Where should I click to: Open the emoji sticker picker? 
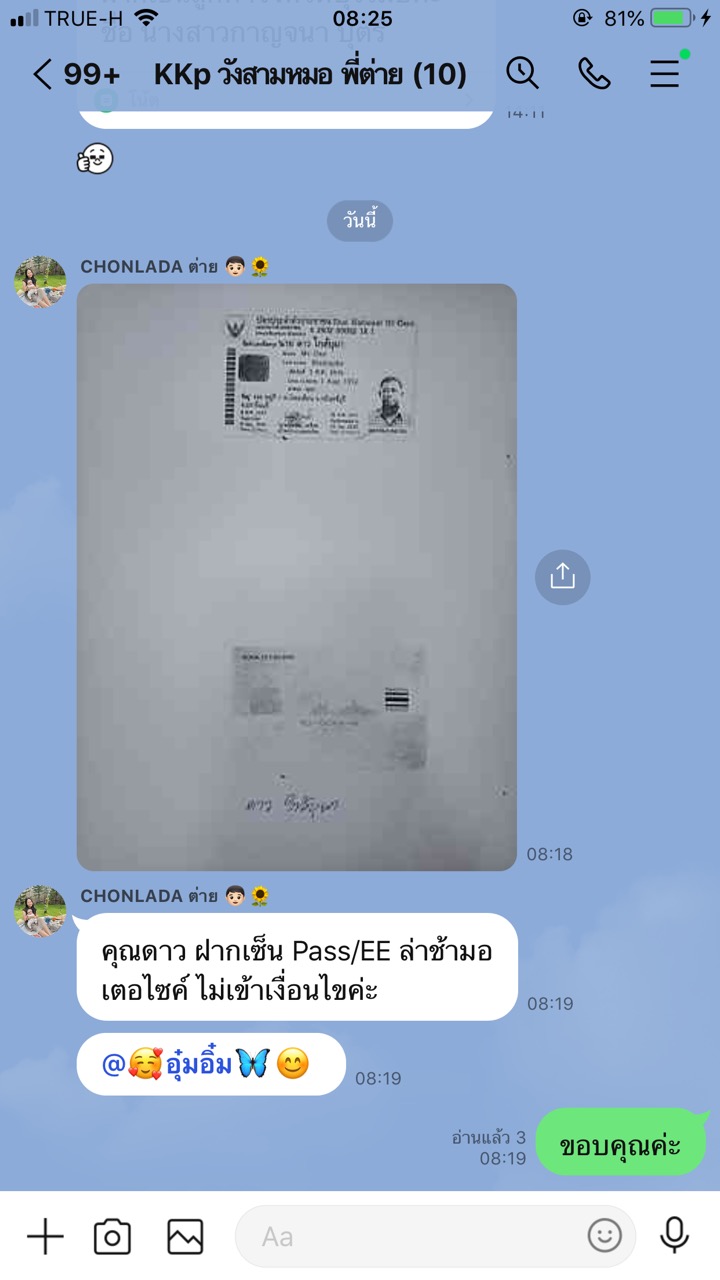click(604, 1237)
